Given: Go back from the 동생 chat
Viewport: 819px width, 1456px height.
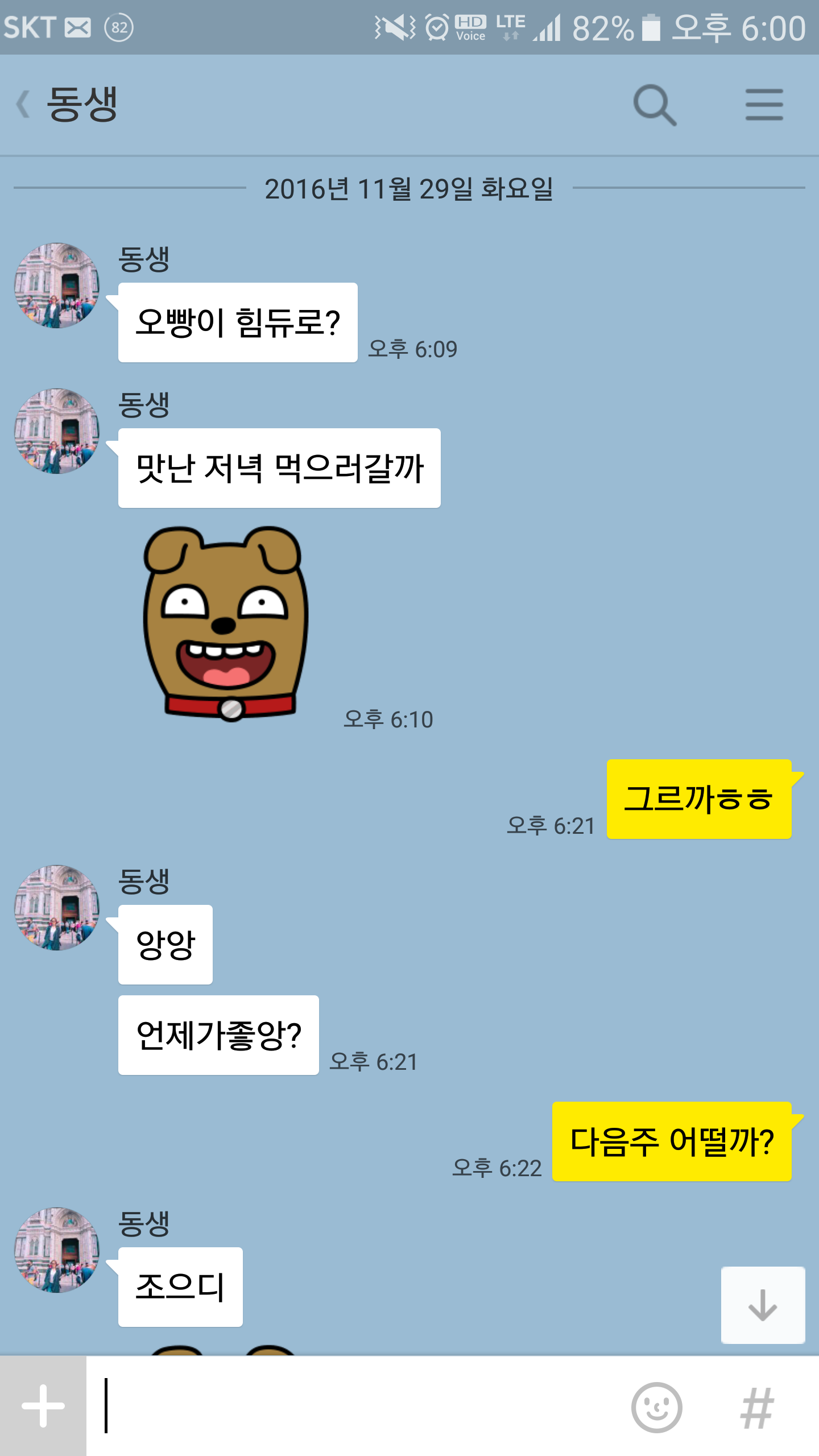Looking at the screenshot, I should tap(24, 105).
